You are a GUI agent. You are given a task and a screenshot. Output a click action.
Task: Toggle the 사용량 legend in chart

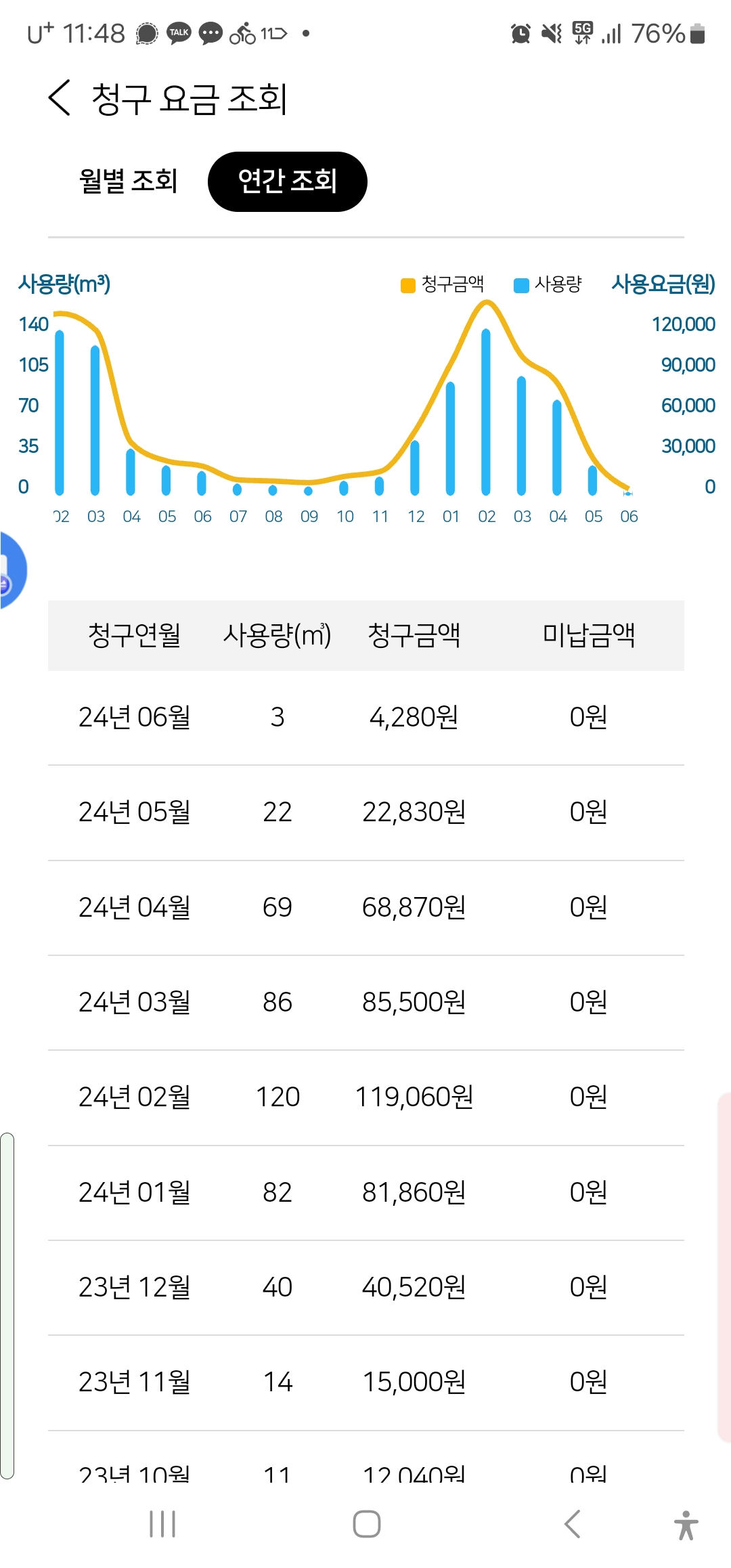coord(548,284)
